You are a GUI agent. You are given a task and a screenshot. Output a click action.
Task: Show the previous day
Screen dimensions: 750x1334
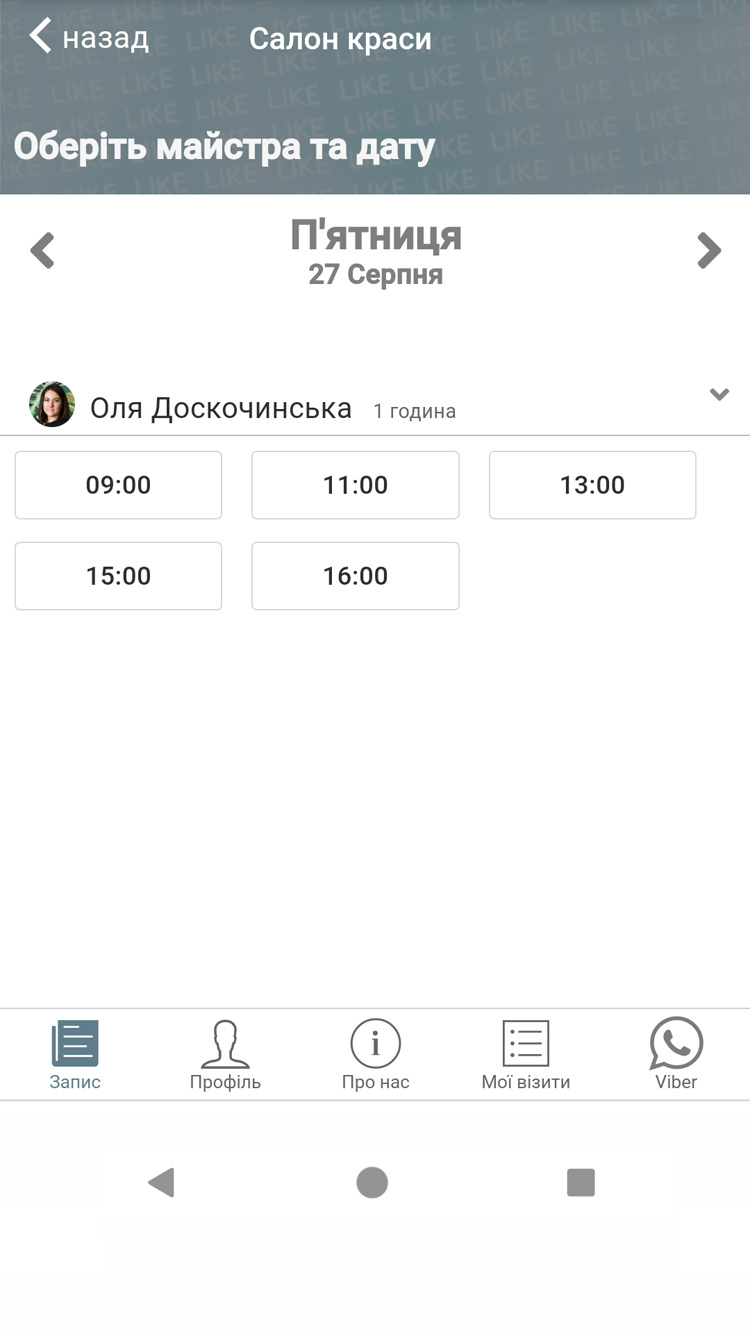click(42, 250)
